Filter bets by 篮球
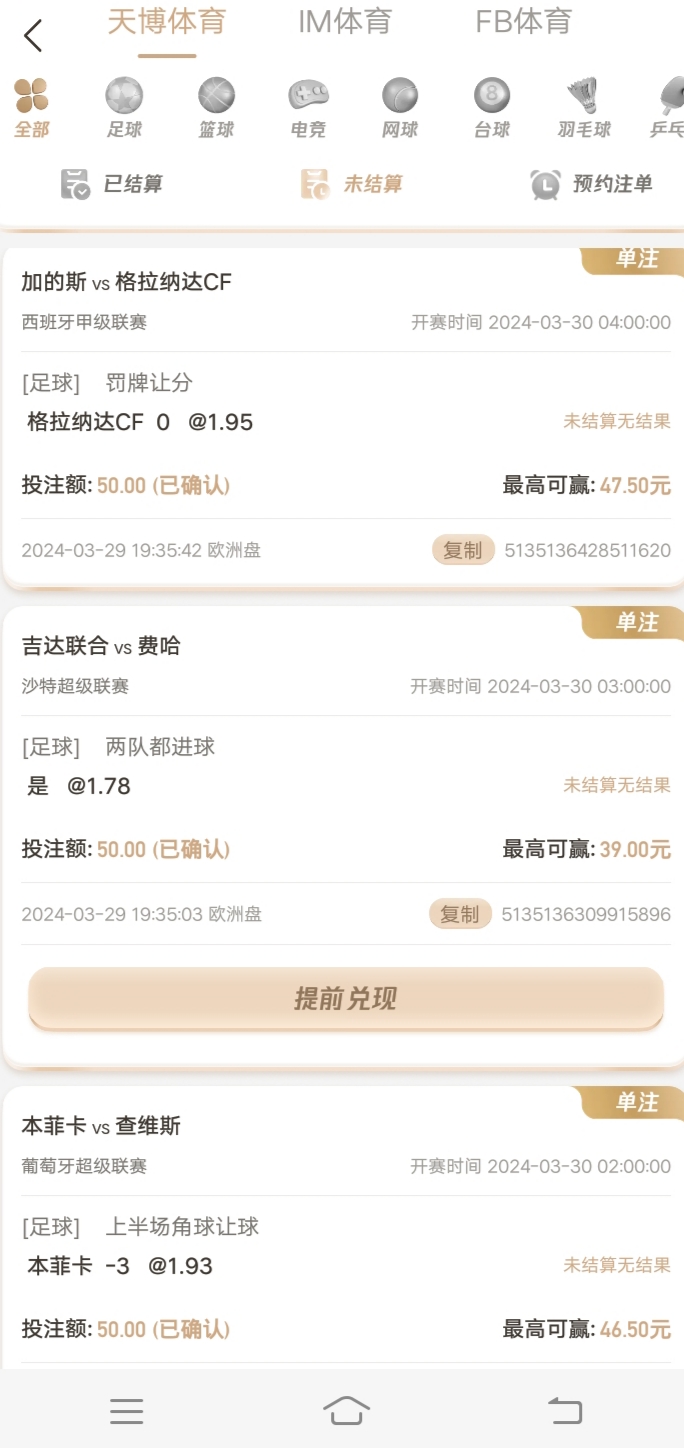This screenshot has height=1448, width=684. click(216, 108)
